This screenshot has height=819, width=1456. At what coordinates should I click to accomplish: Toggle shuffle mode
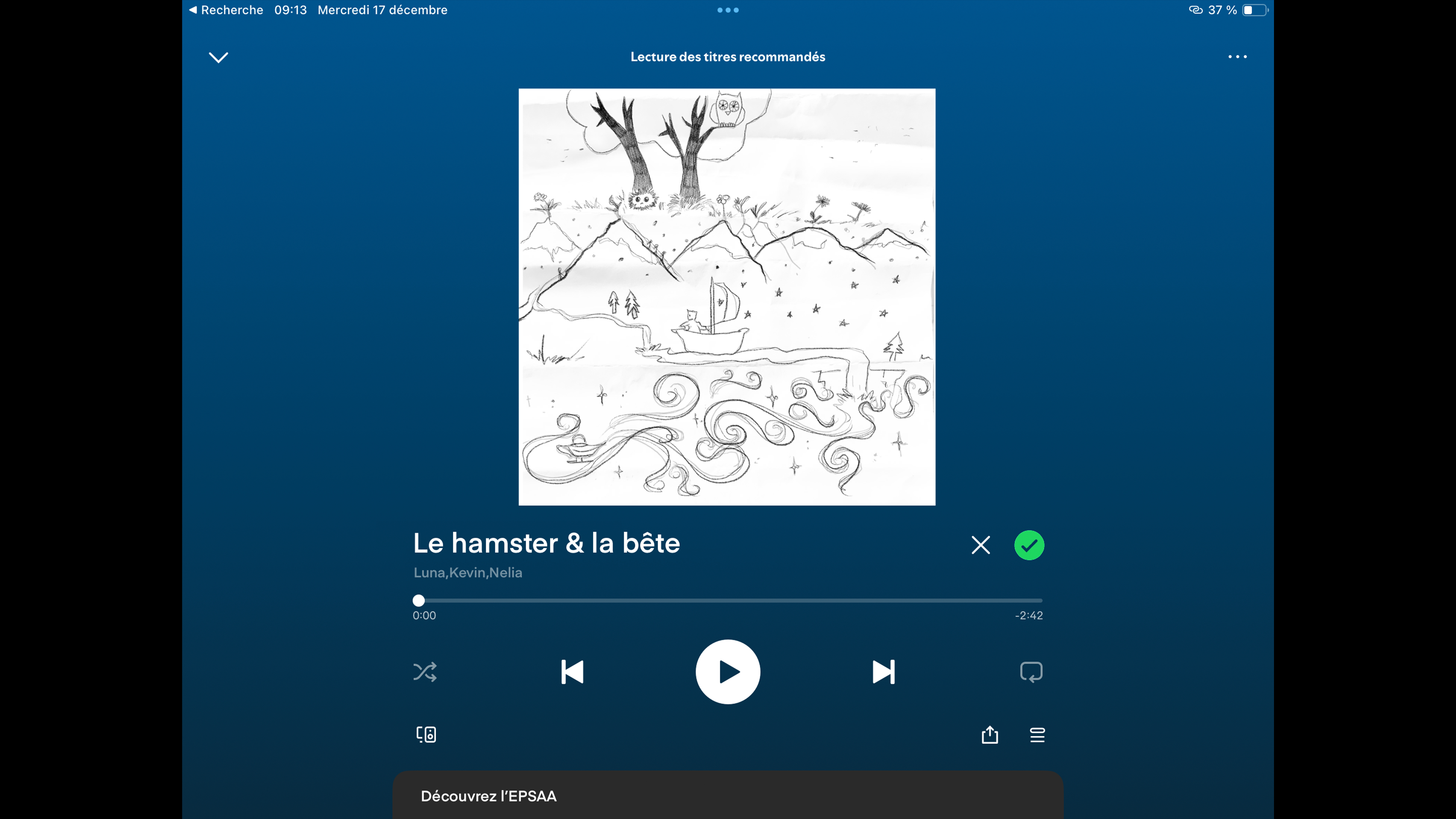(x=425, y=672)
